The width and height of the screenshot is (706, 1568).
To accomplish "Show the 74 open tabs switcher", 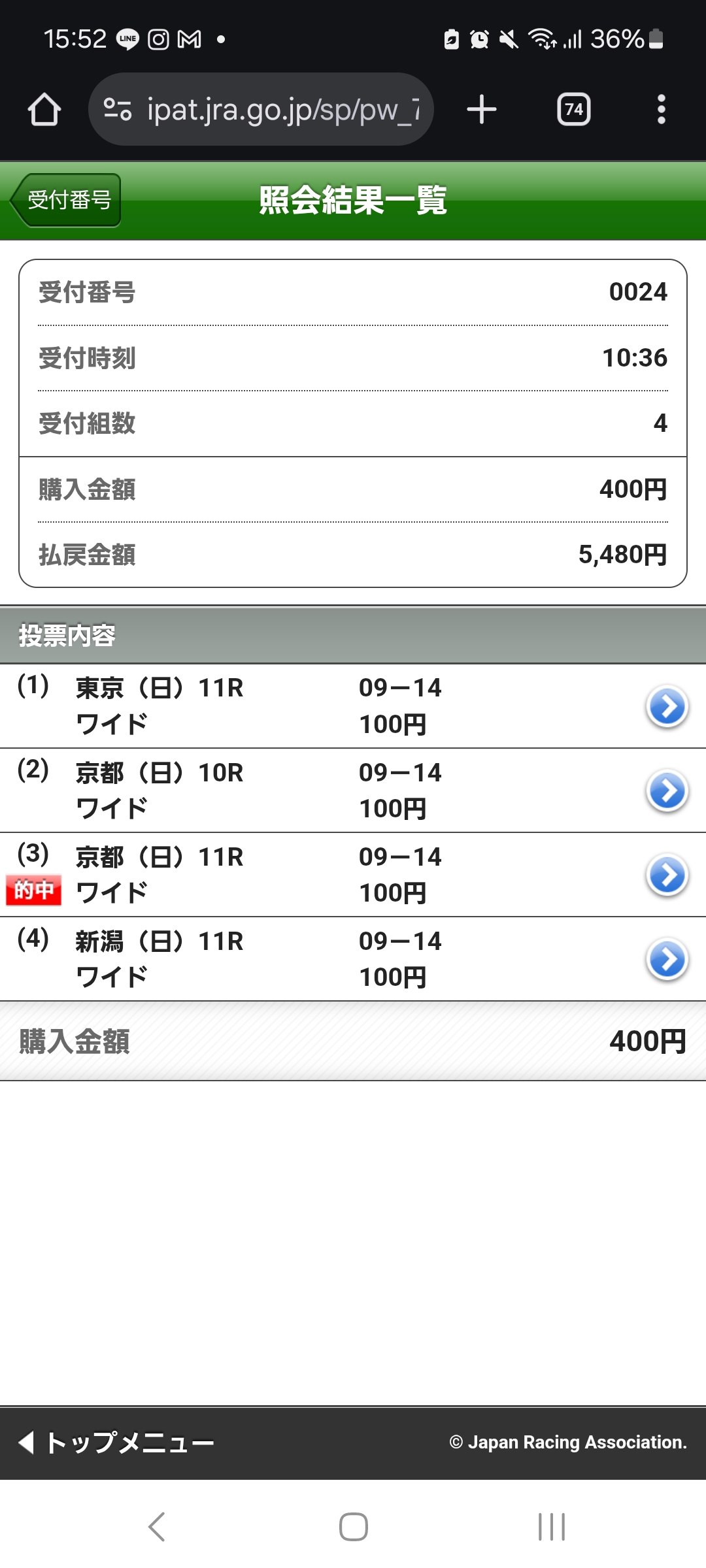I will (x=573, y=109).
